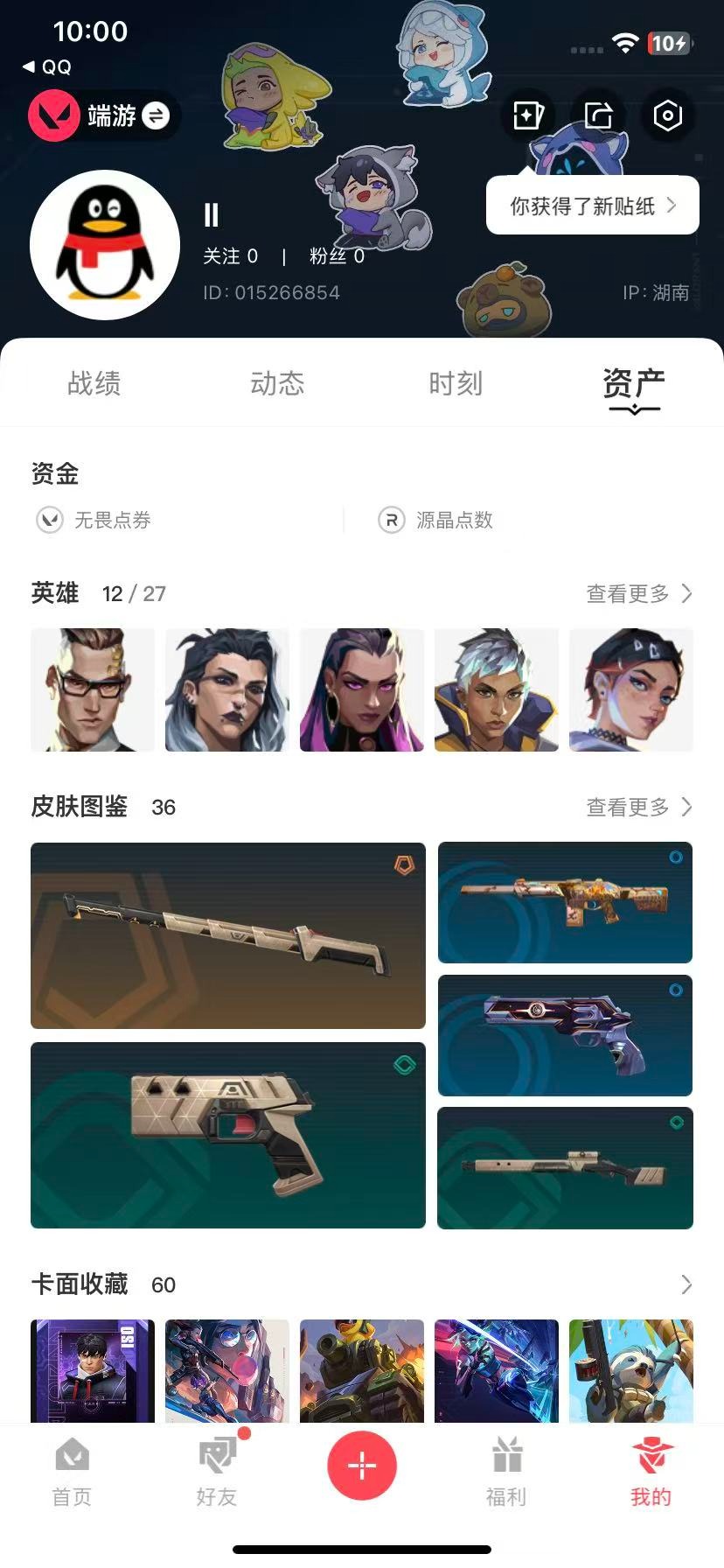This screenshot has height=1568, width=724.
Task: Expand the 卡面收藏 card collection
Action: [x=686, y=1284]
